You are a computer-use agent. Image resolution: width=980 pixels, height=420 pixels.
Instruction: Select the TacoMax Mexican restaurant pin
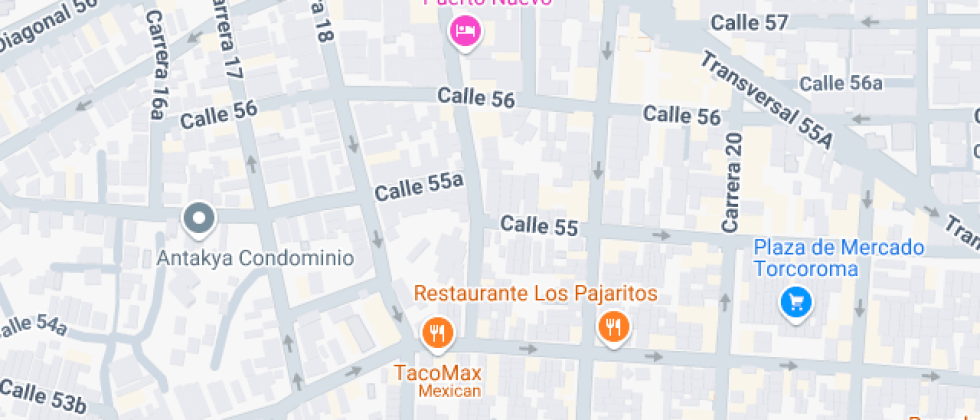coord(436,333)
